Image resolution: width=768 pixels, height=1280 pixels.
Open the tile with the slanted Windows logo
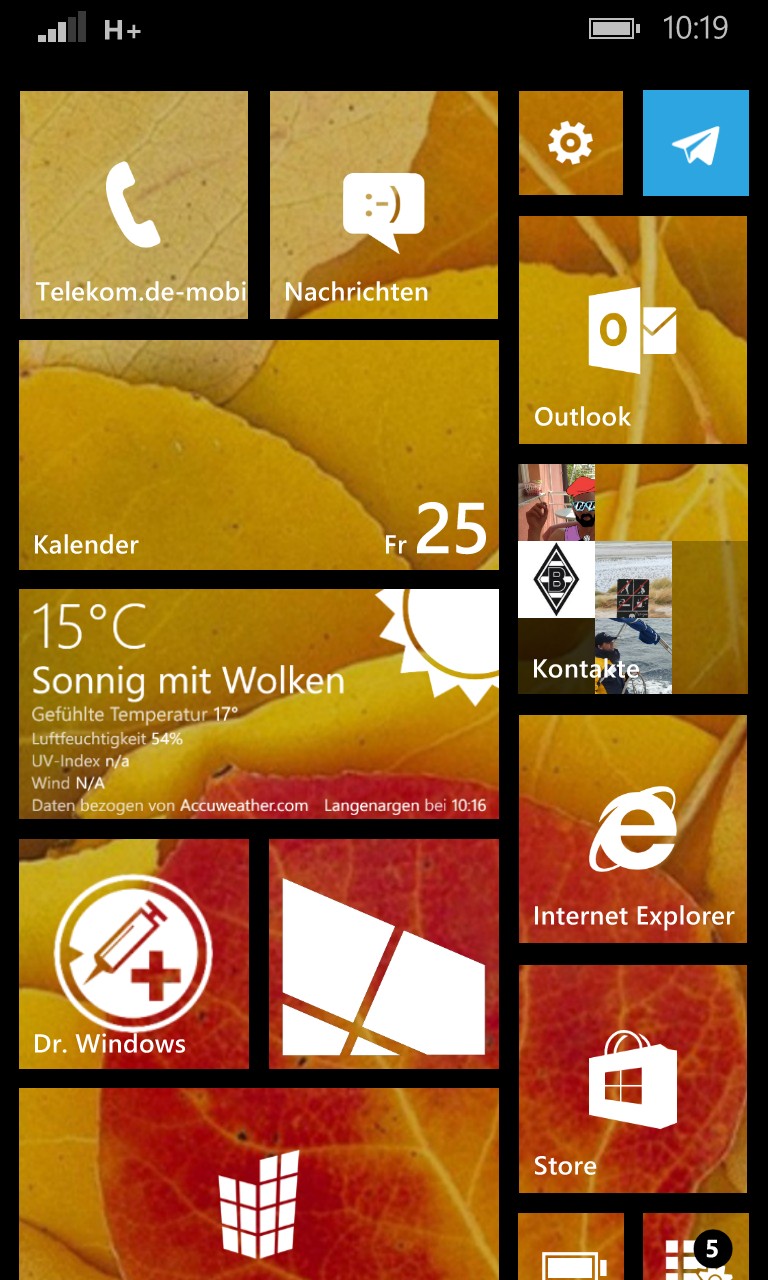[384, 954]
